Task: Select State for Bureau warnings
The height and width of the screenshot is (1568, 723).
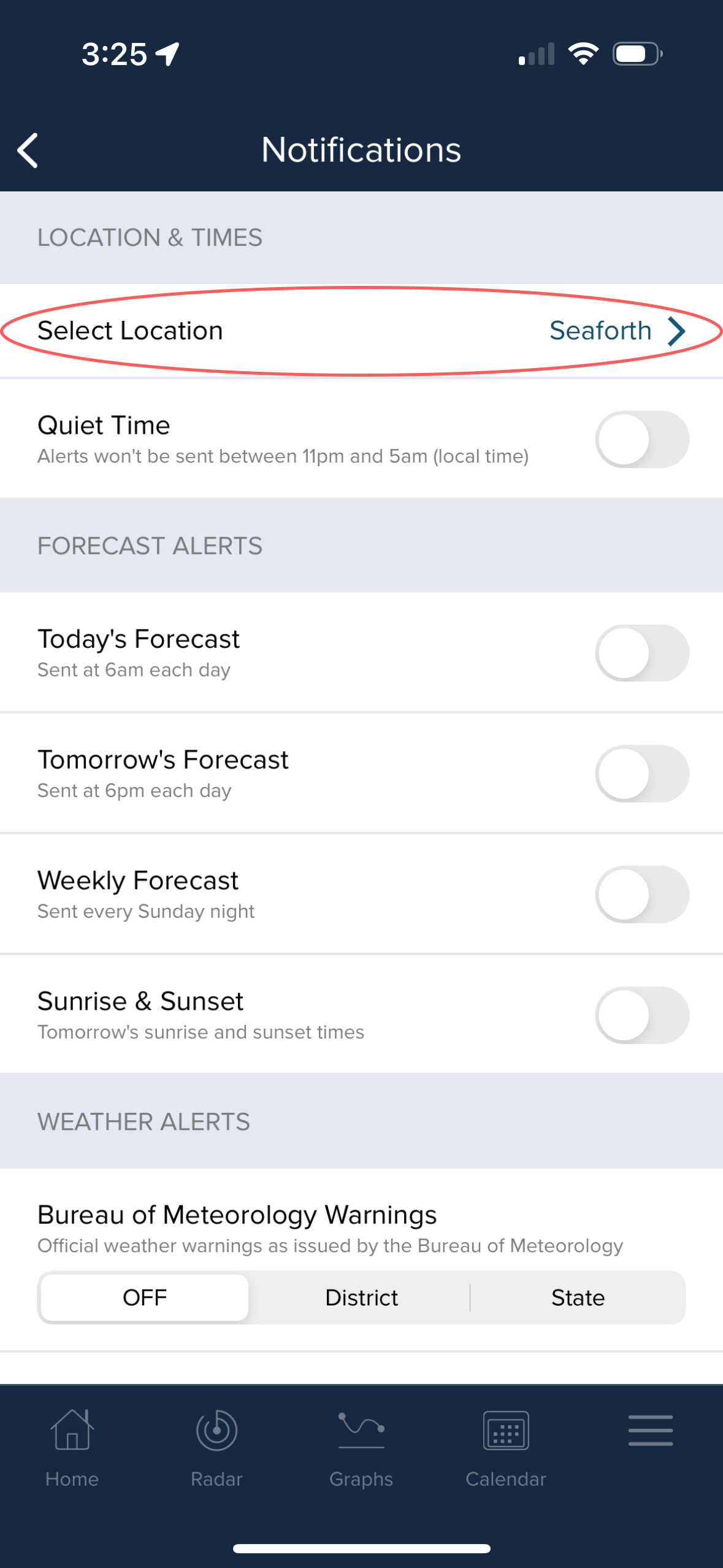Action: (x=577, y=1297)
